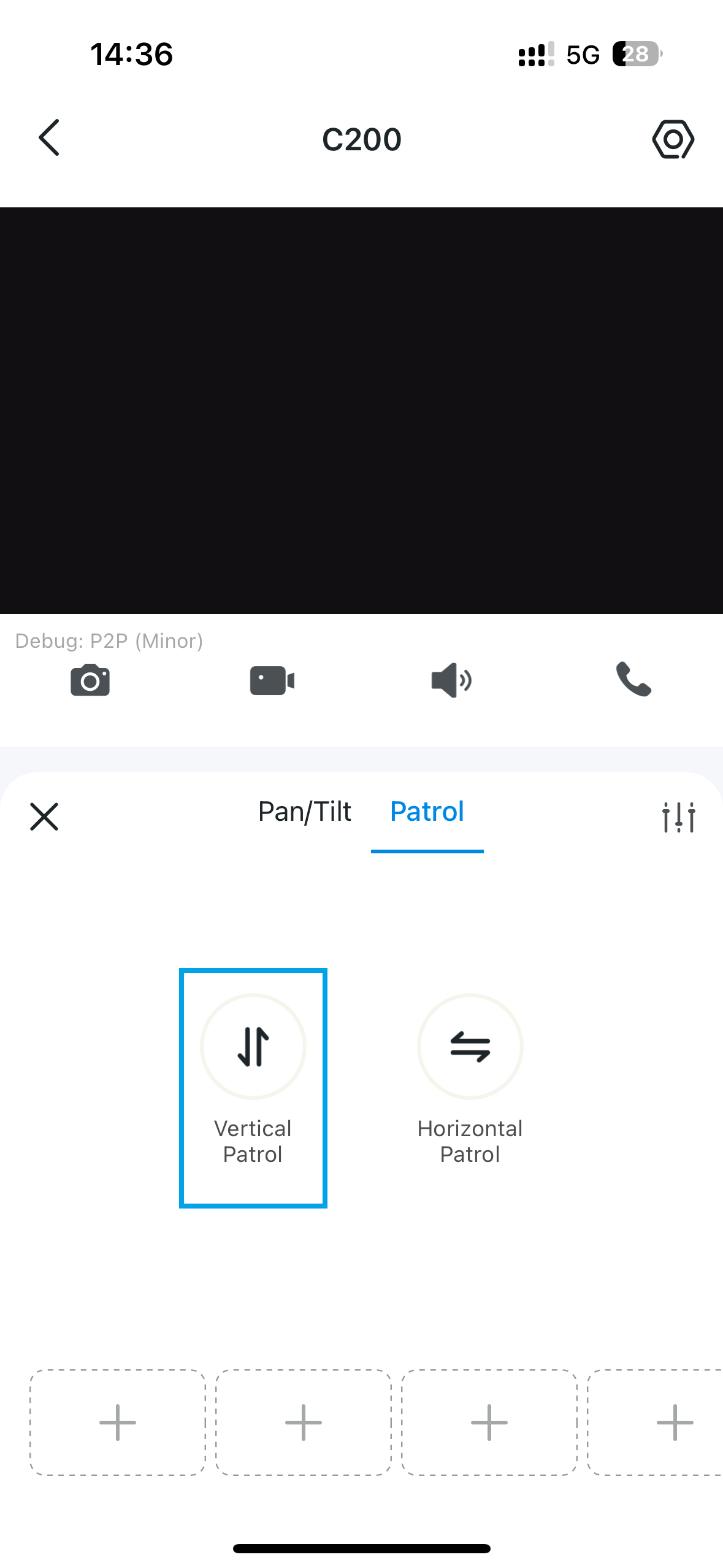Toggle the speaker sound
This screenshot has height=1568, width=723.
(451, 680)
